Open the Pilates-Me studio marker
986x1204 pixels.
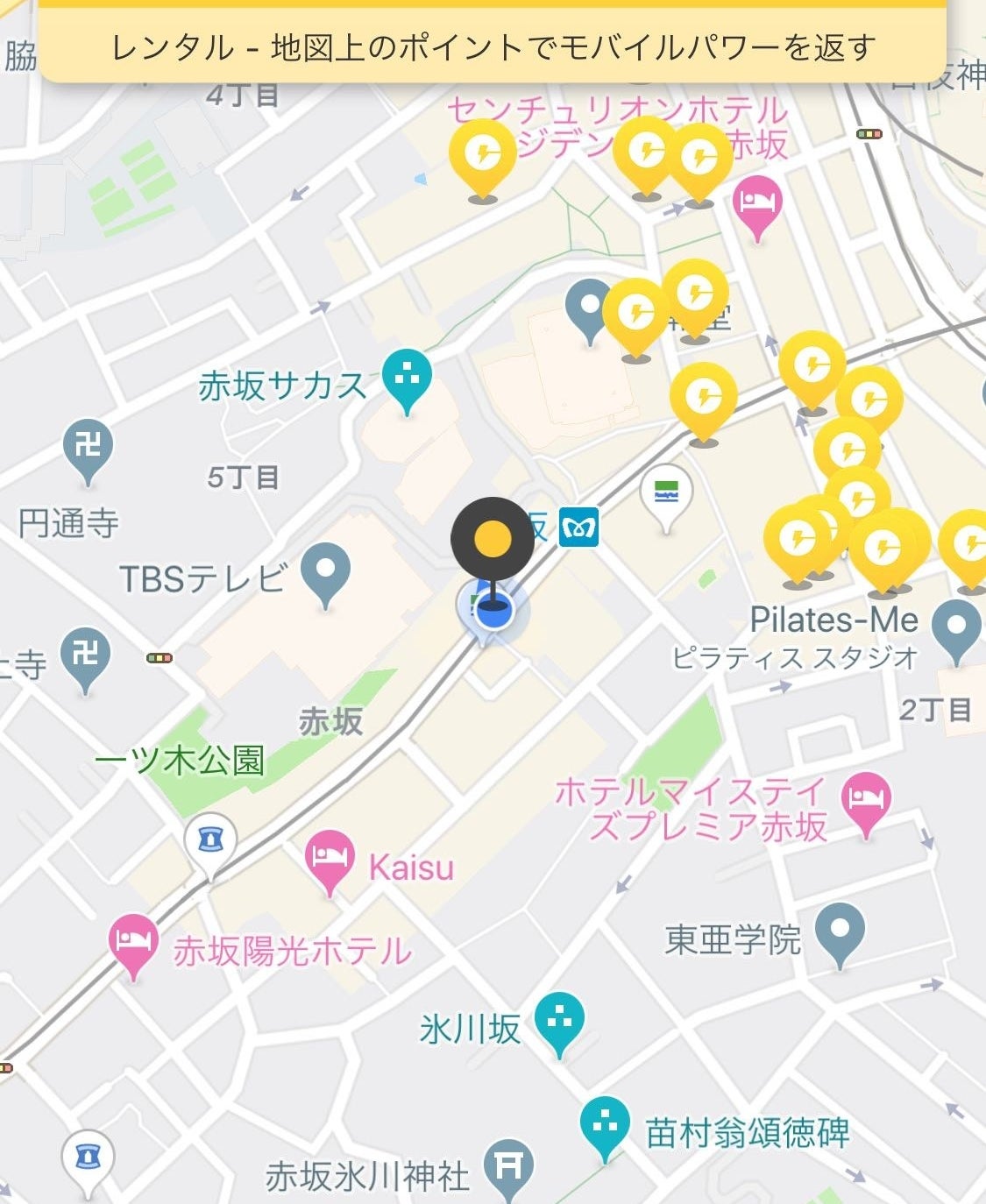tap(956, 627)
